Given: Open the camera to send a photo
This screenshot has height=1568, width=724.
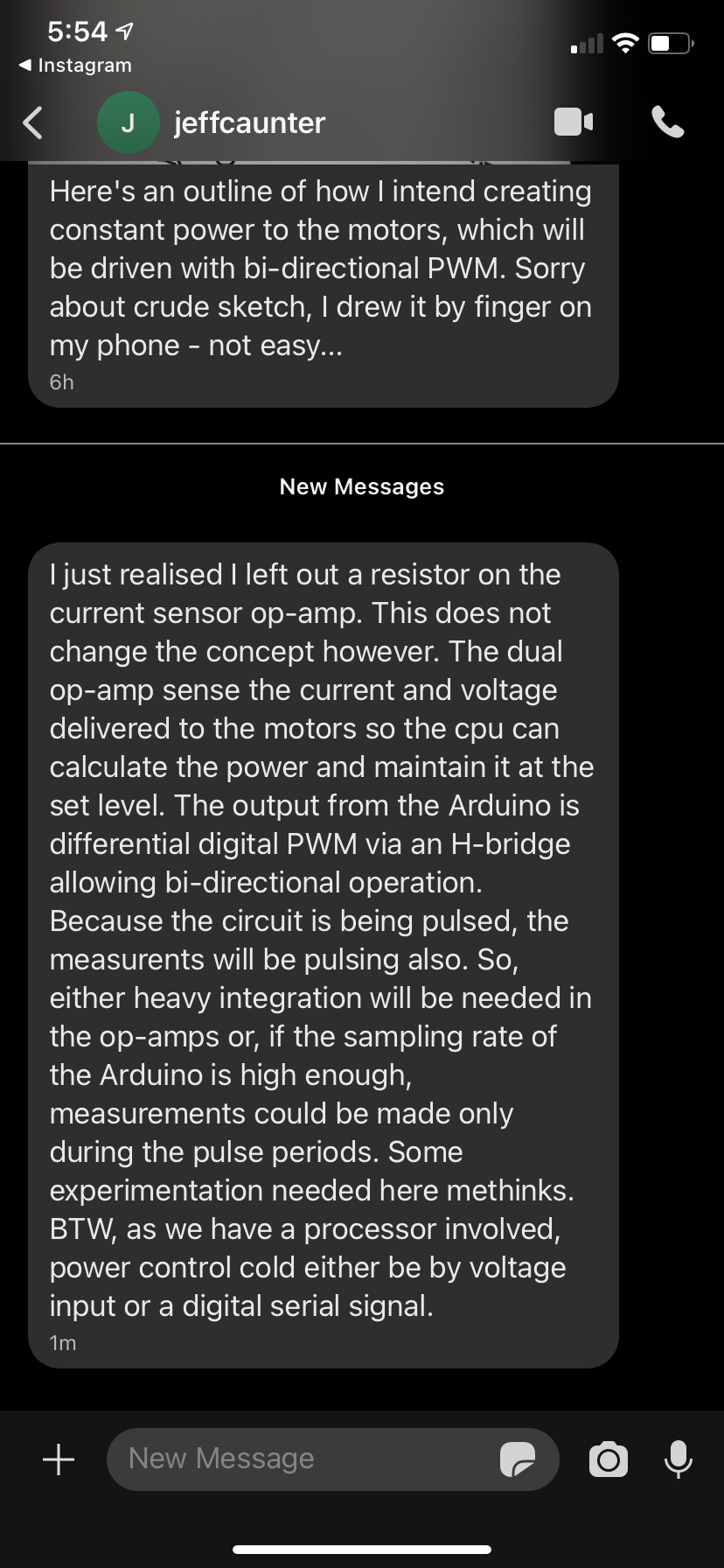Looking at the screenshot, I should pos(609,1459).
